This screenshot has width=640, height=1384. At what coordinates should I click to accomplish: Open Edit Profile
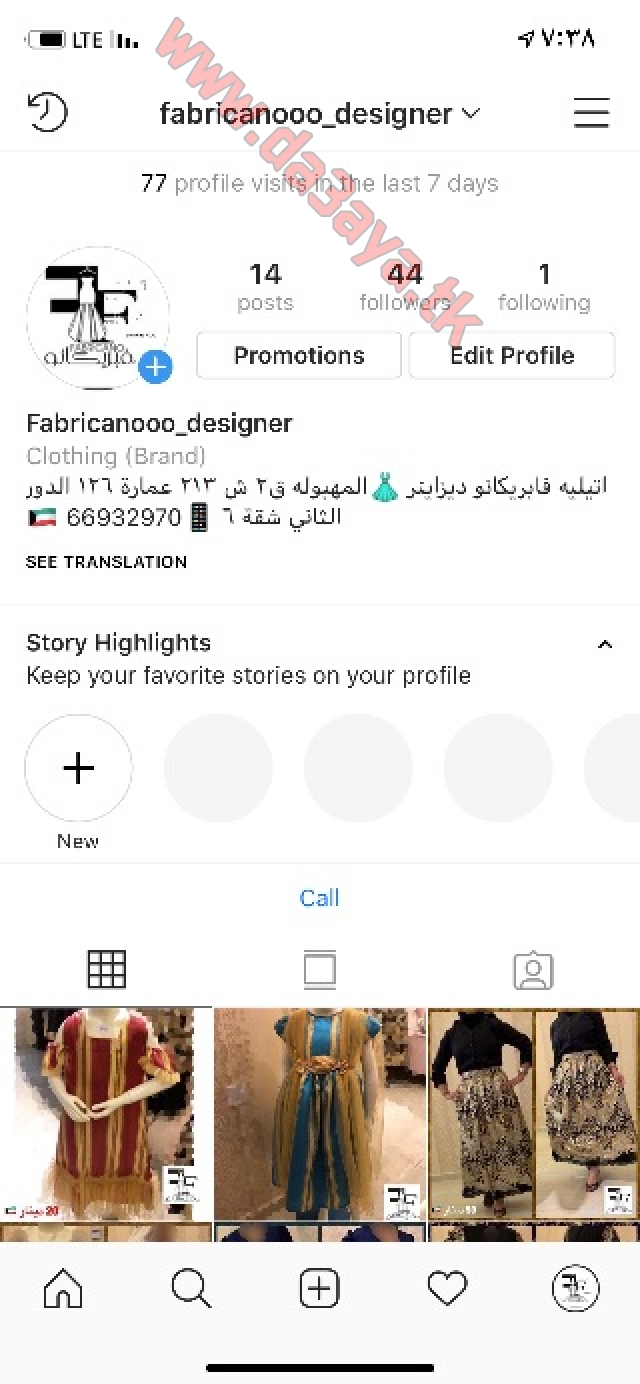pos(512,355)
